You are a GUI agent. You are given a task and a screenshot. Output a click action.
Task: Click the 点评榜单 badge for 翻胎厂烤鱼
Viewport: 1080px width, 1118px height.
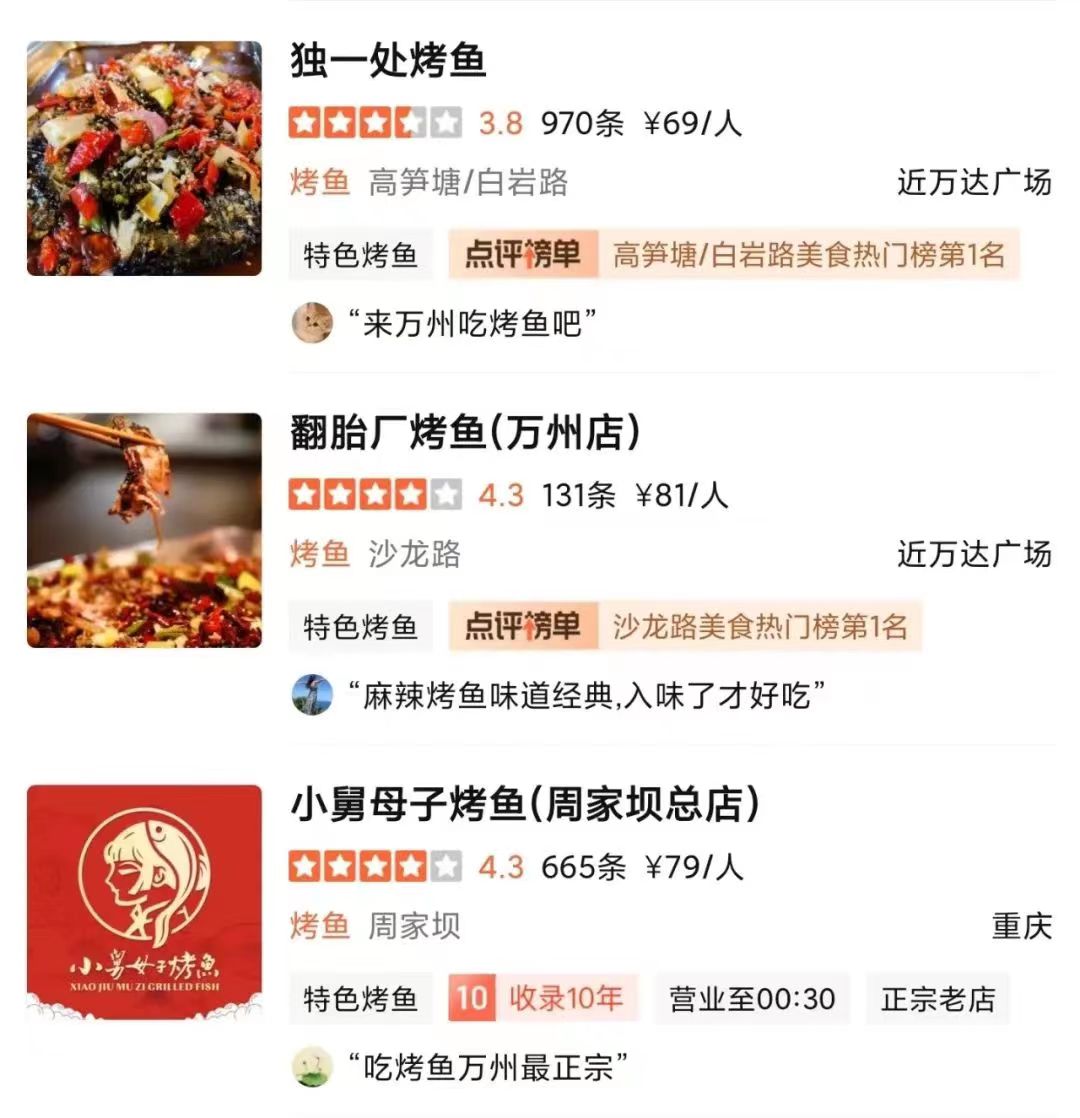point(522,628)
